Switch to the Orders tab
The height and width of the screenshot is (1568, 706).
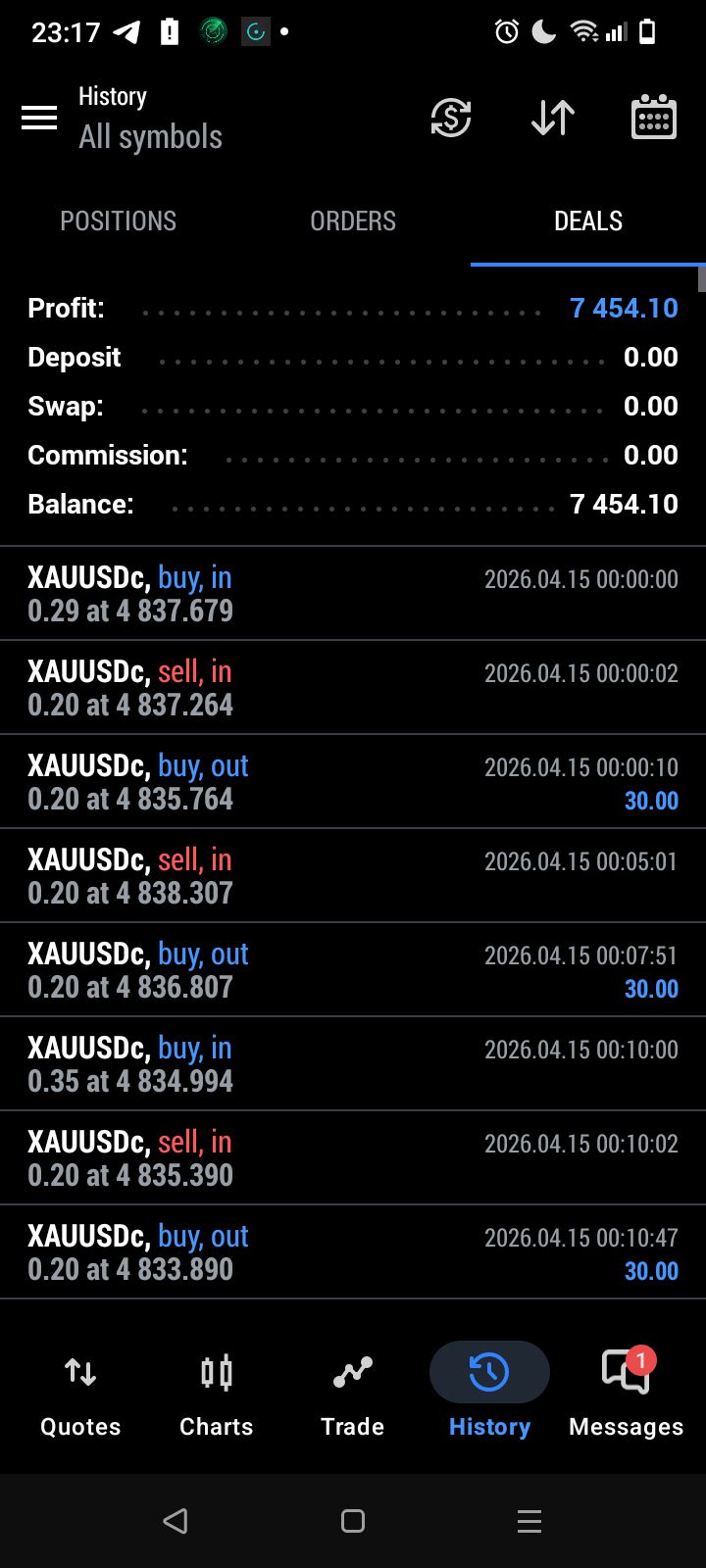pos(353,221)
